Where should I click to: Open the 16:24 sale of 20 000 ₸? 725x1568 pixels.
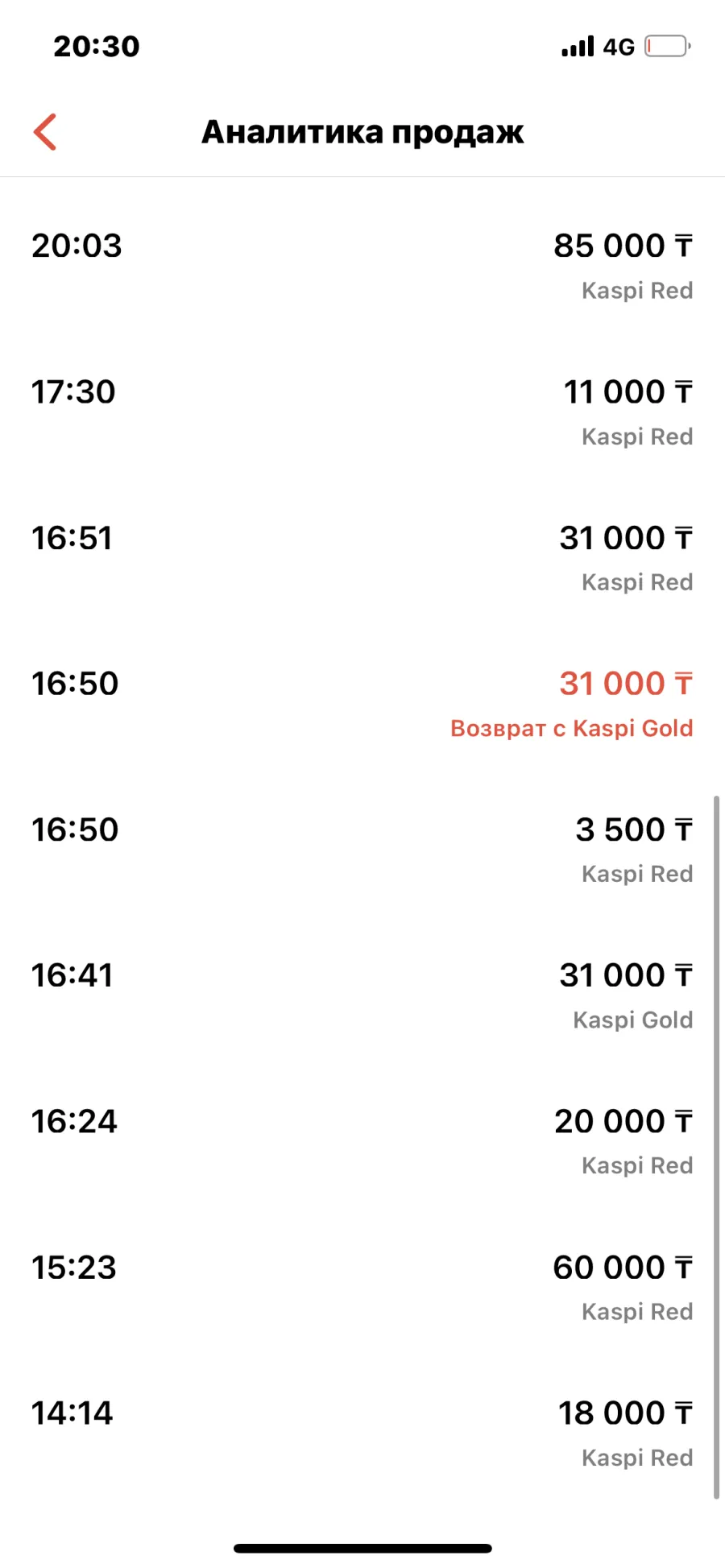tap(362, 1142)
